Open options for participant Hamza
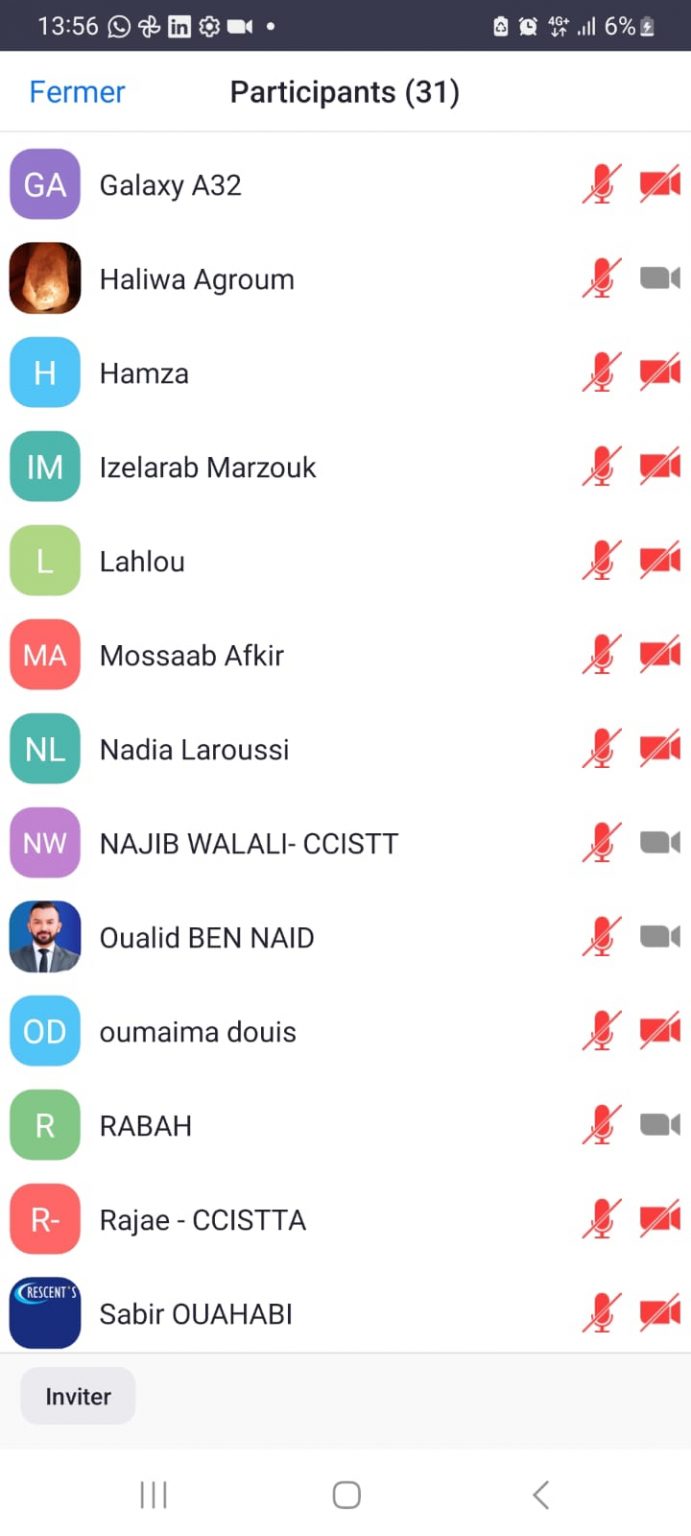This screenshot has height=1536, width=691. point(345,373)
